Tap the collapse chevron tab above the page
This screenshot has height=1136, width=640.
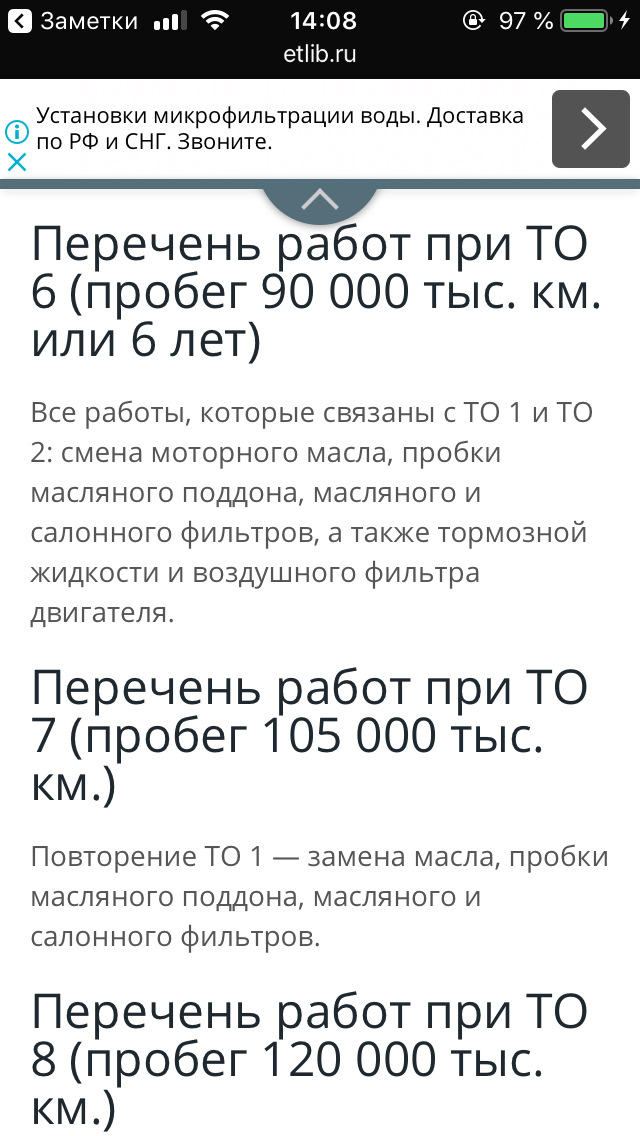click(x=320, y=200)
